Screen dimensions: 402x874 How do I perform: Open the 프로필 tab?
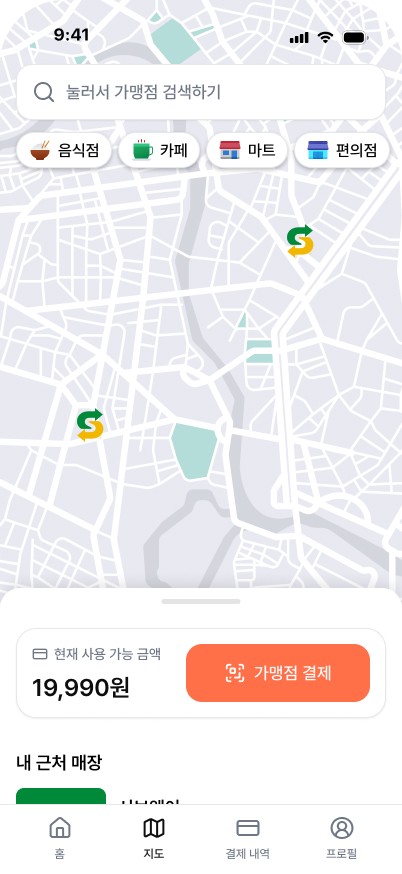[x=342, y=838]
